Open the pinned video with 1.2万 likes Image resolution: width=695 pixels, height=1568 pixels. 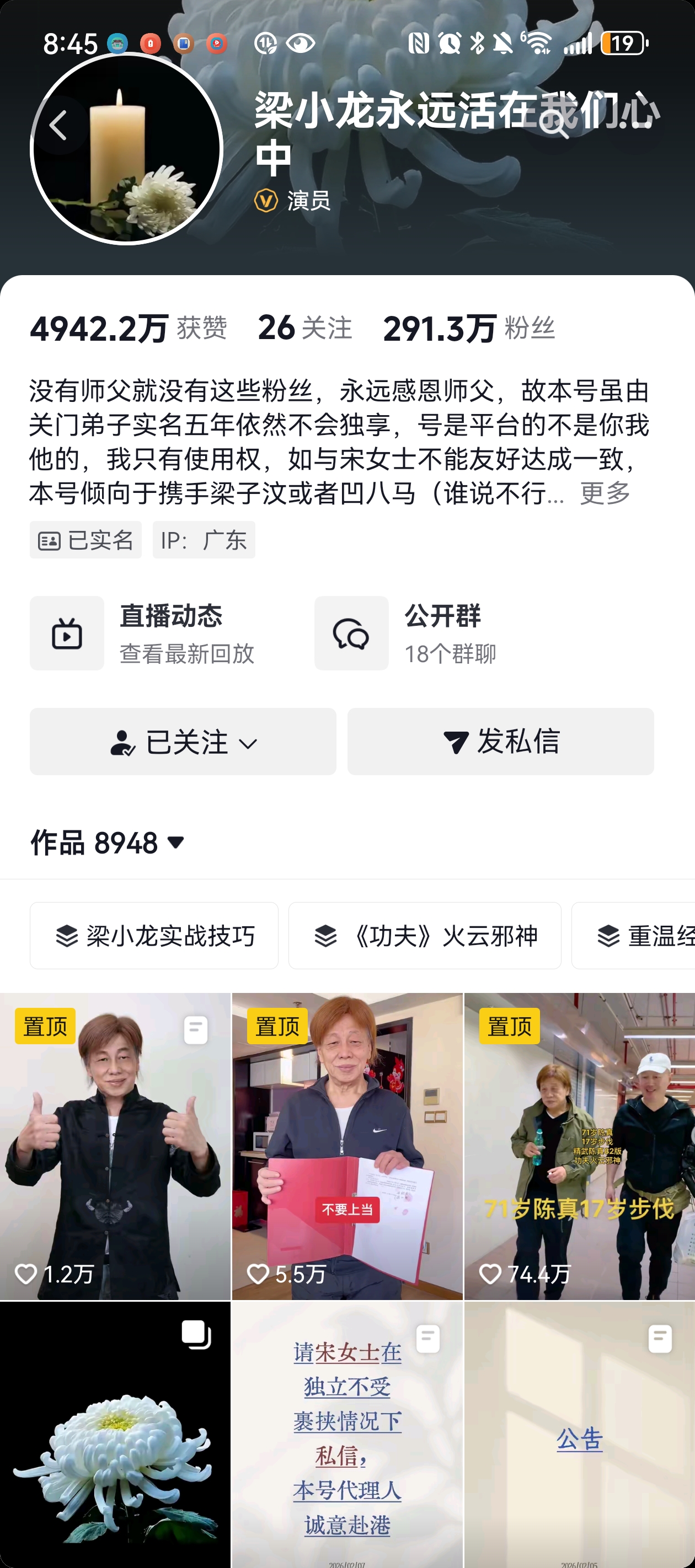pyautogui.click(x=115, y=1146)
